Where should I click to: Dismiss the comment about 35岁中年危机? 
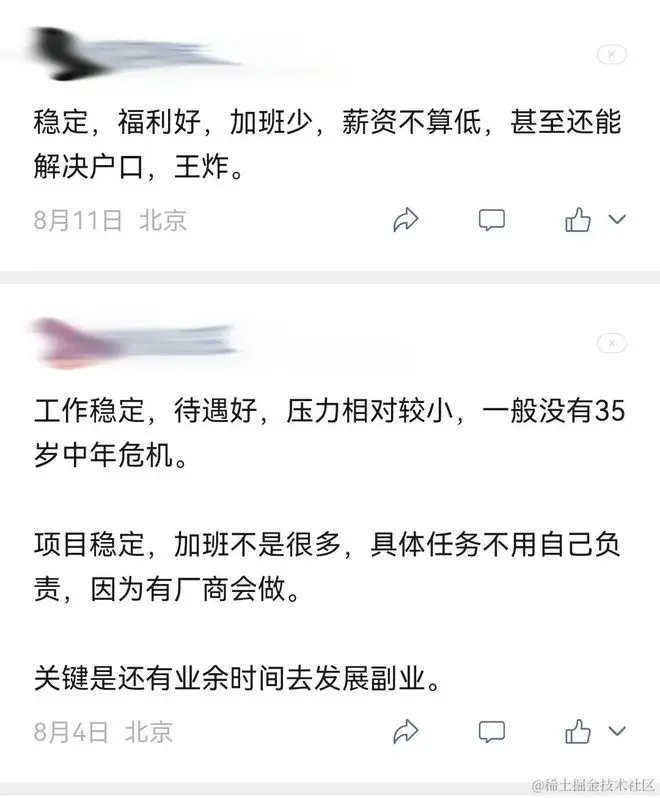click(x=611, y=343)
